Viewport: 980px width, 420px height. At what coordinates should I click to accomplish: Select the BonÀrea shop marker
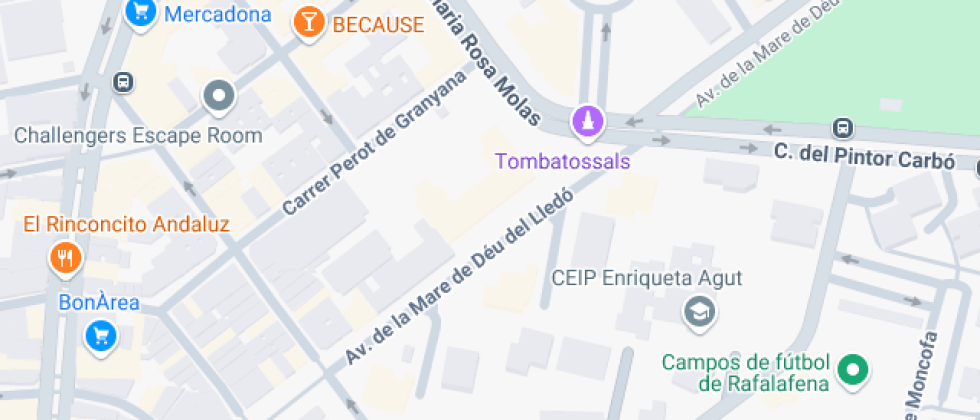99,335
